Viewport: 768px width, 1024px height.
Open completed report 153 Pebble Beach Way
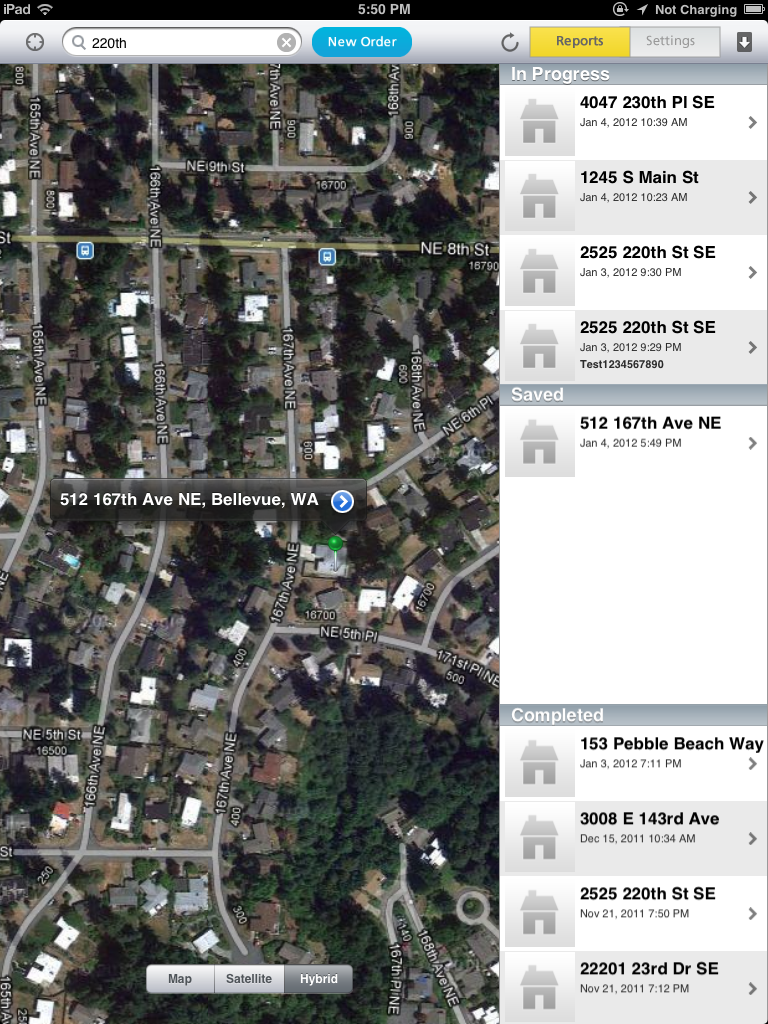click(634, 764)
